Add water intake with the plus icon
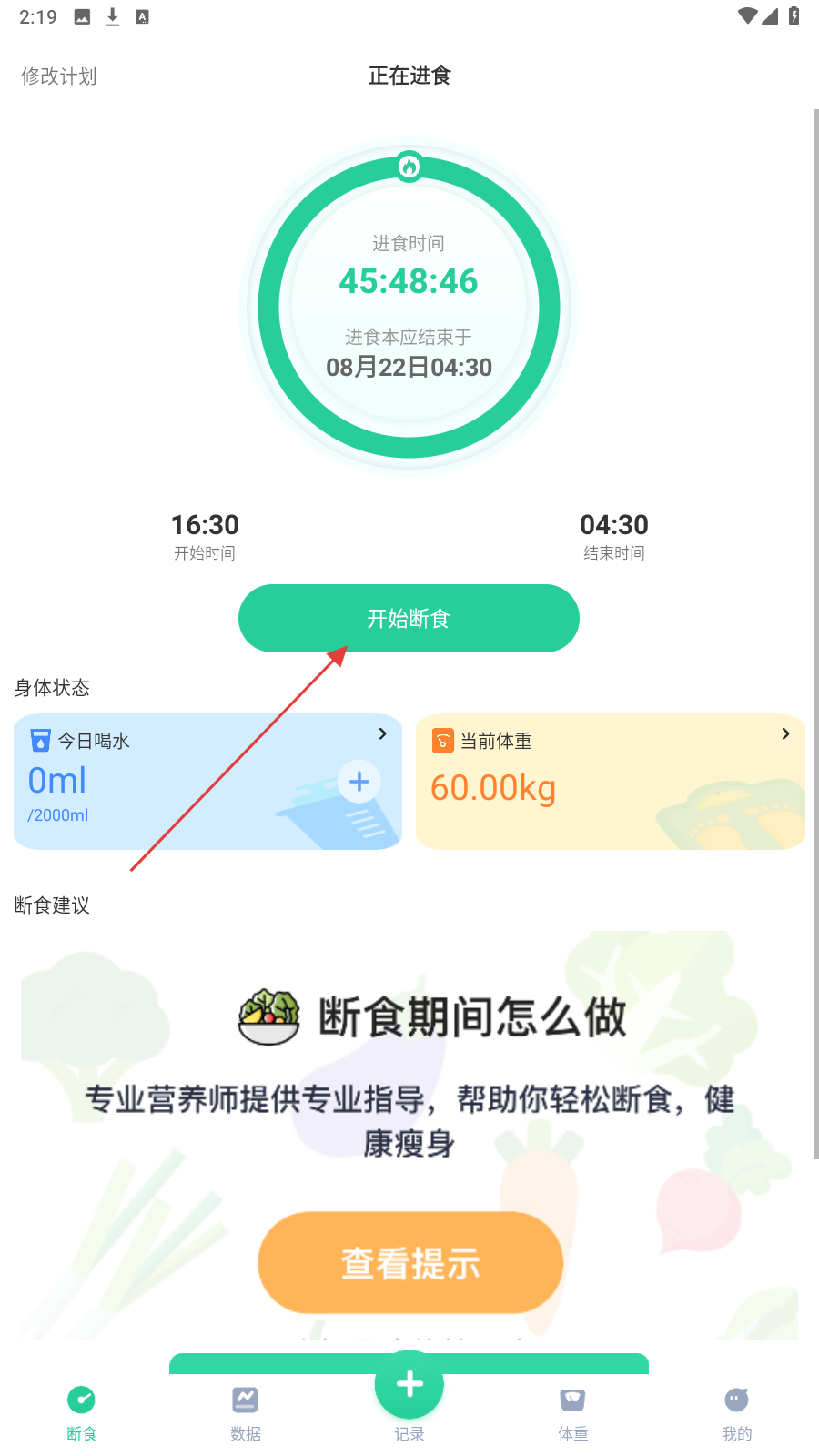Screen dimensions: 819x1456 pos(359,782)
